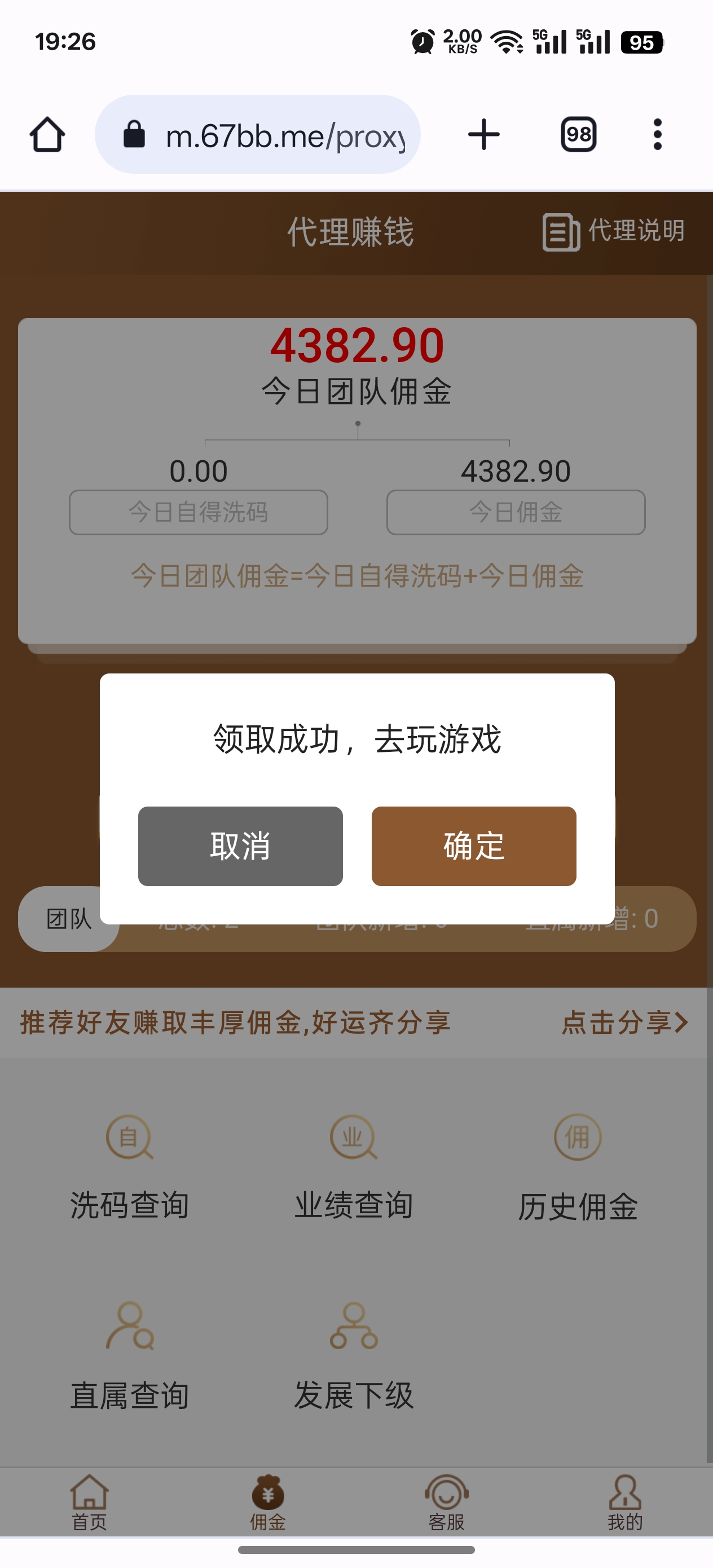Select 今日自得洗码 box
This screenshot has width=713, height=1568.
[x=199, y=512]
